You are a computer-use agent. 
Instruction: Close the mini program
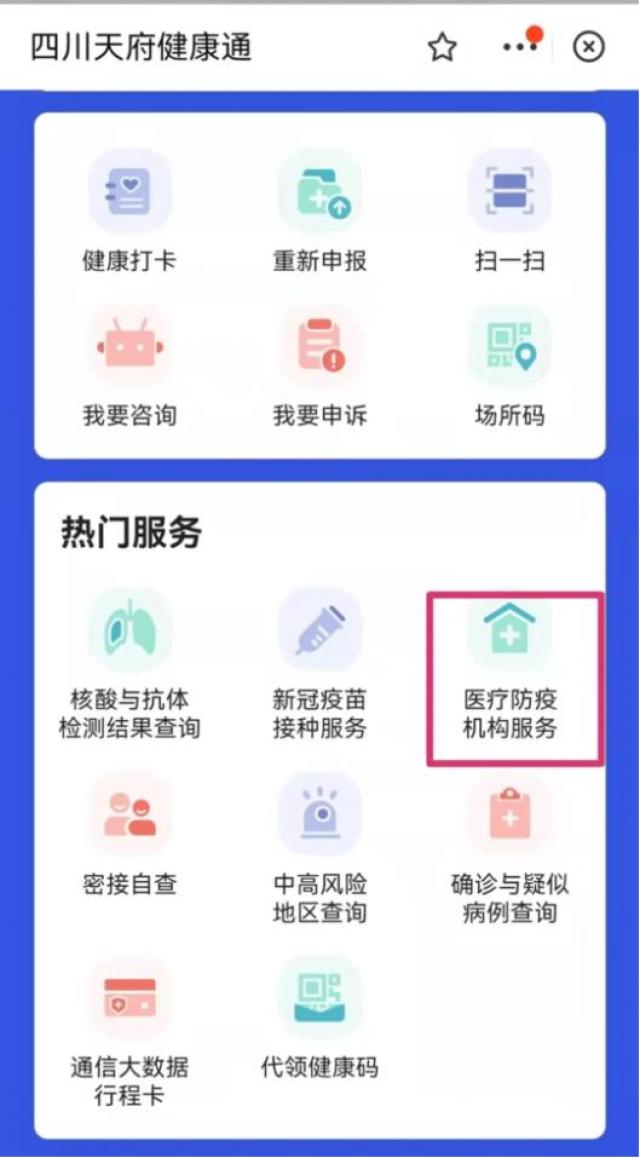click(x=589, y=47)
